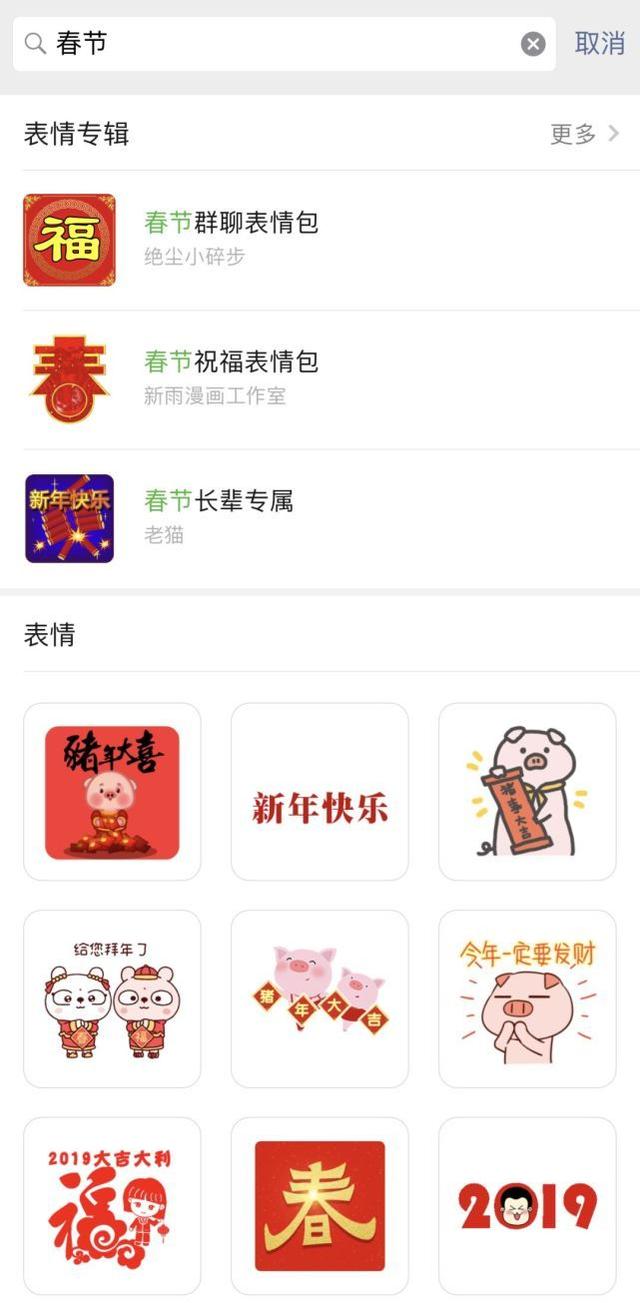
Task: Select the 今年一定要发财 pig sticker
Action: tap(527, 999)
